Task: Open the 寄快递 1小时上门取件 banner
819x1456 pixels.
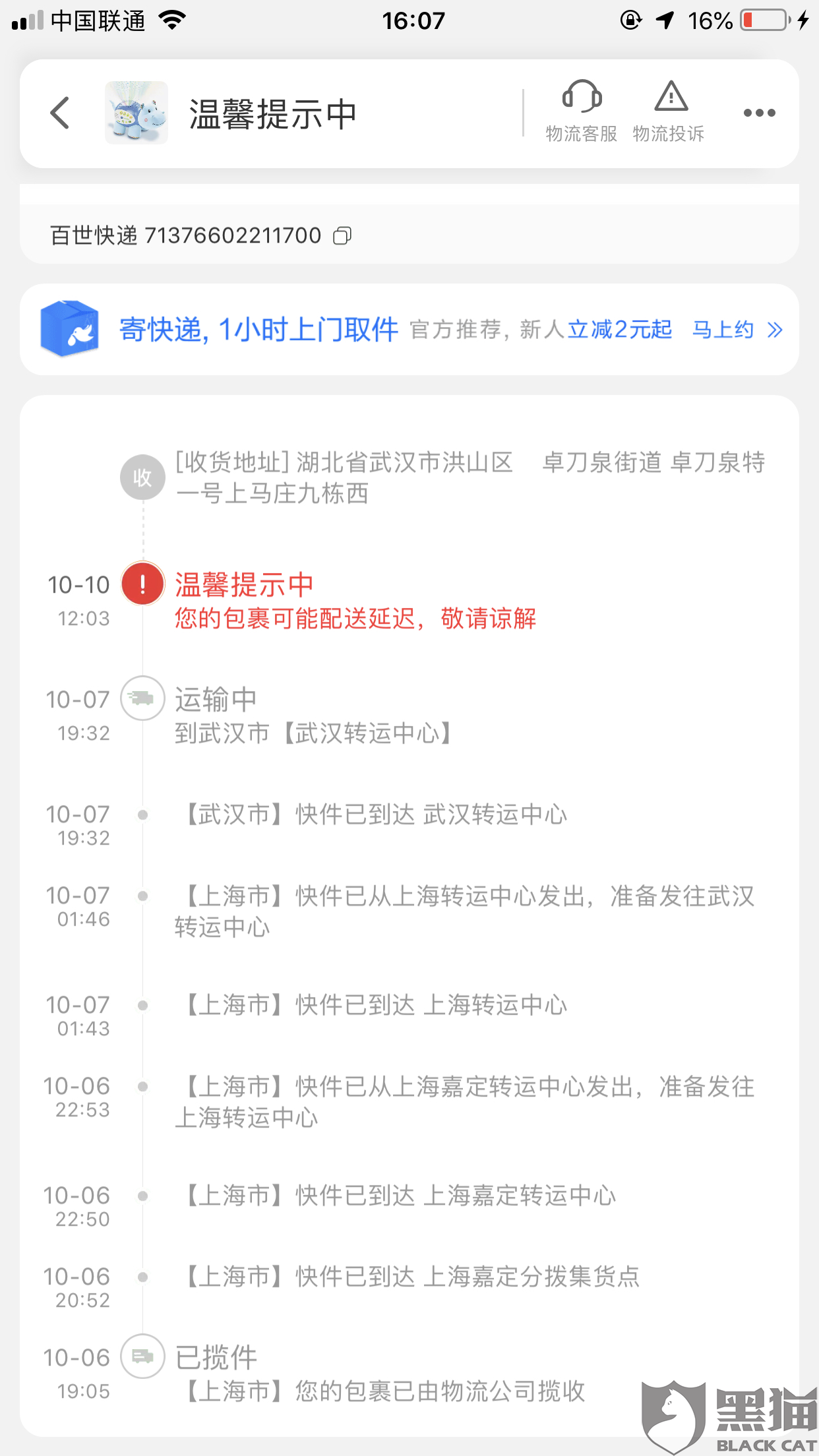Action: 409,329
